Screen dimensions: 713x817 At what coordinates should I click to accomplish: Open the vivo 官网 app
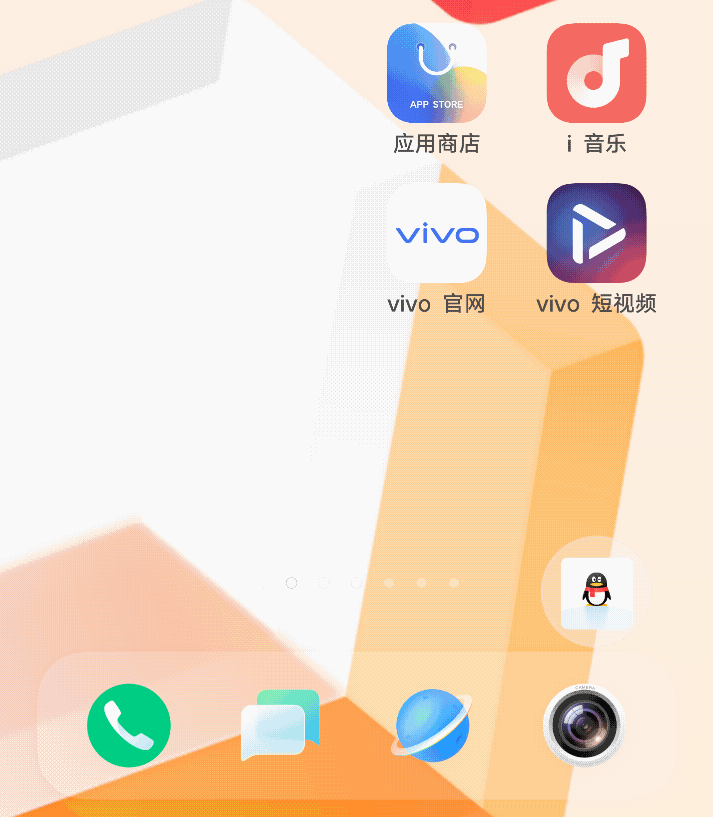436,233
